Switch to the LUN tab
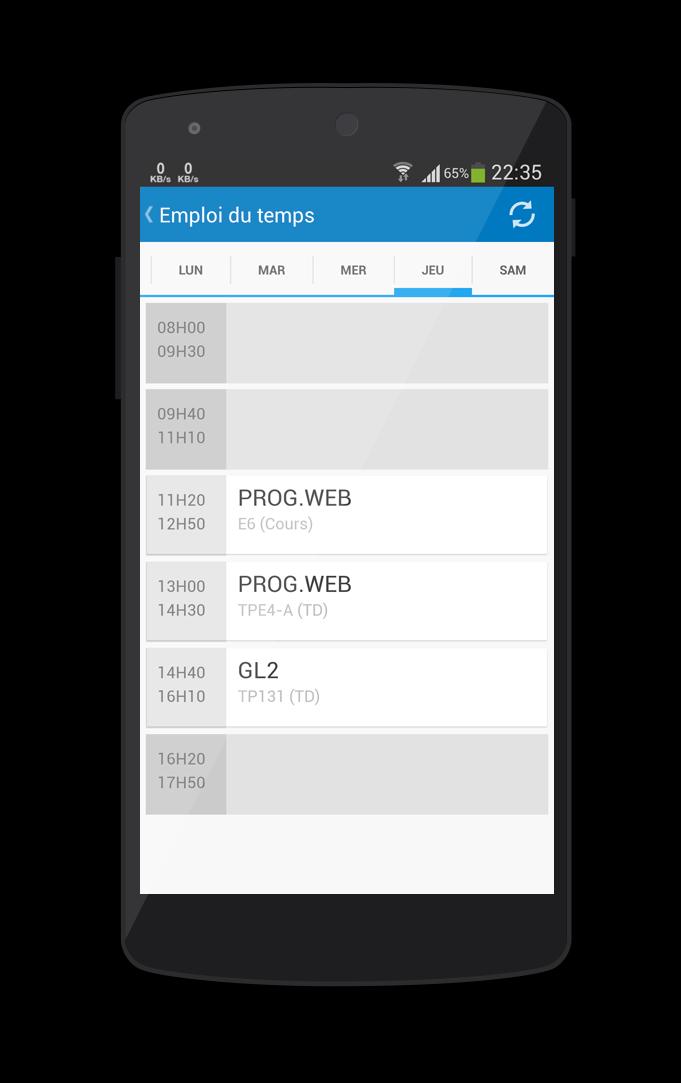 (190, 270)
